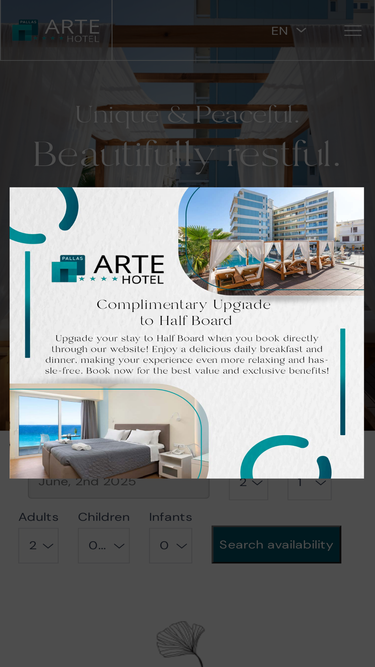Open the Half Board upgrade offer popup
This screenshot has height=667, width=375.
tap(187, 333)
